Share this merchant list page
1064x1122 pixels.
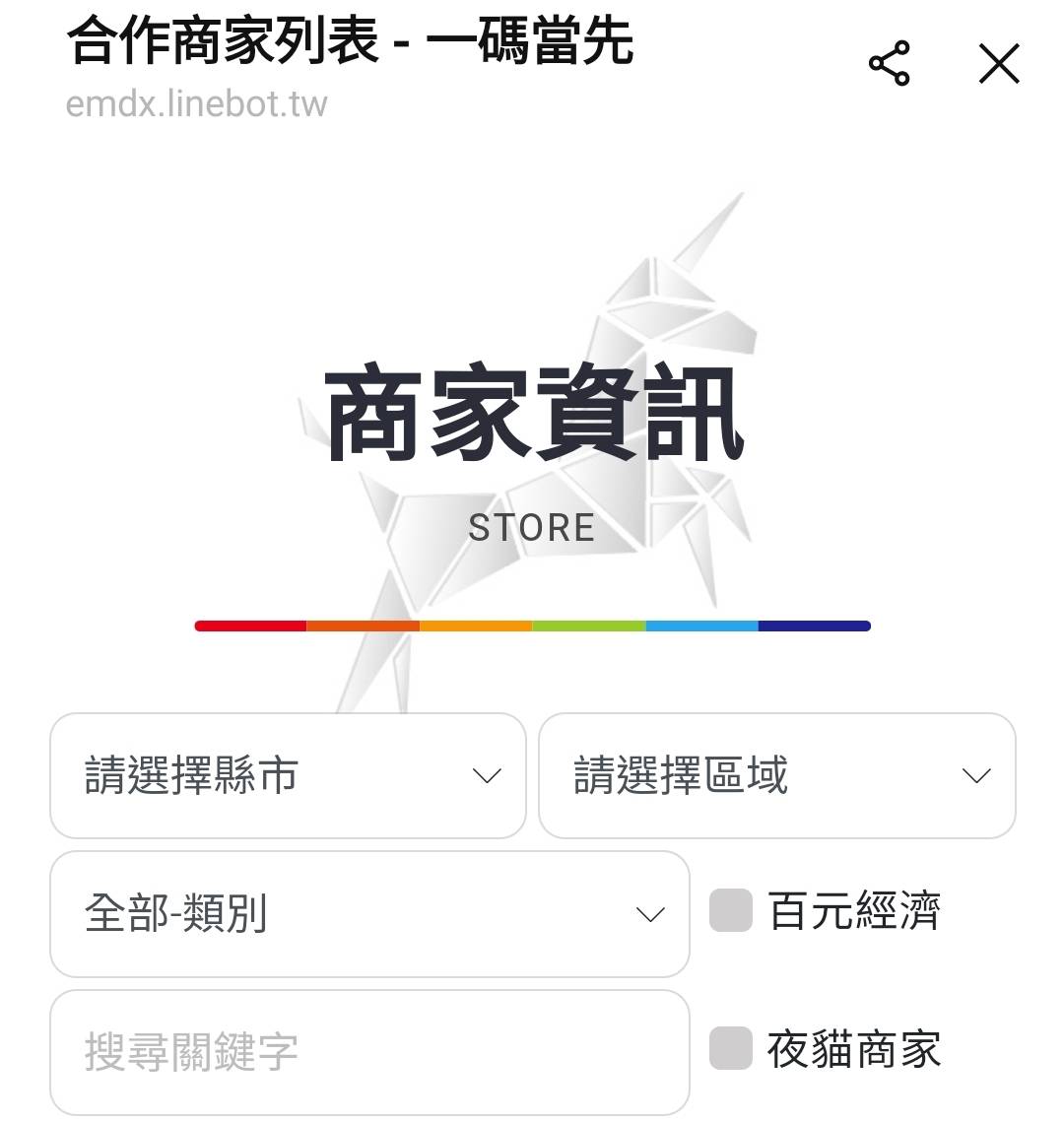click(889, 65)
